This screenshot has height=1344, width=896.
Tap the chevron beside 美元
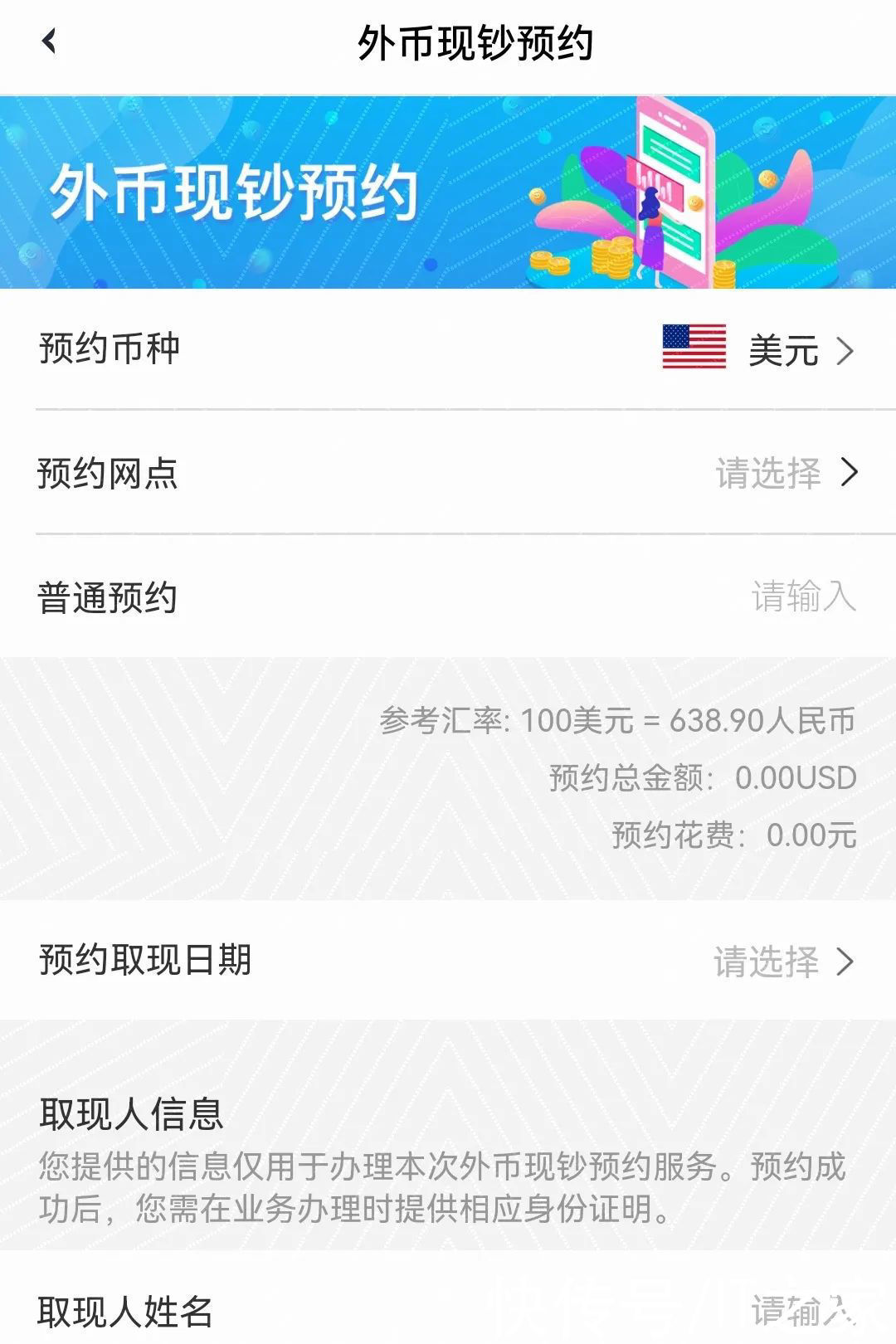click(846, 353)
